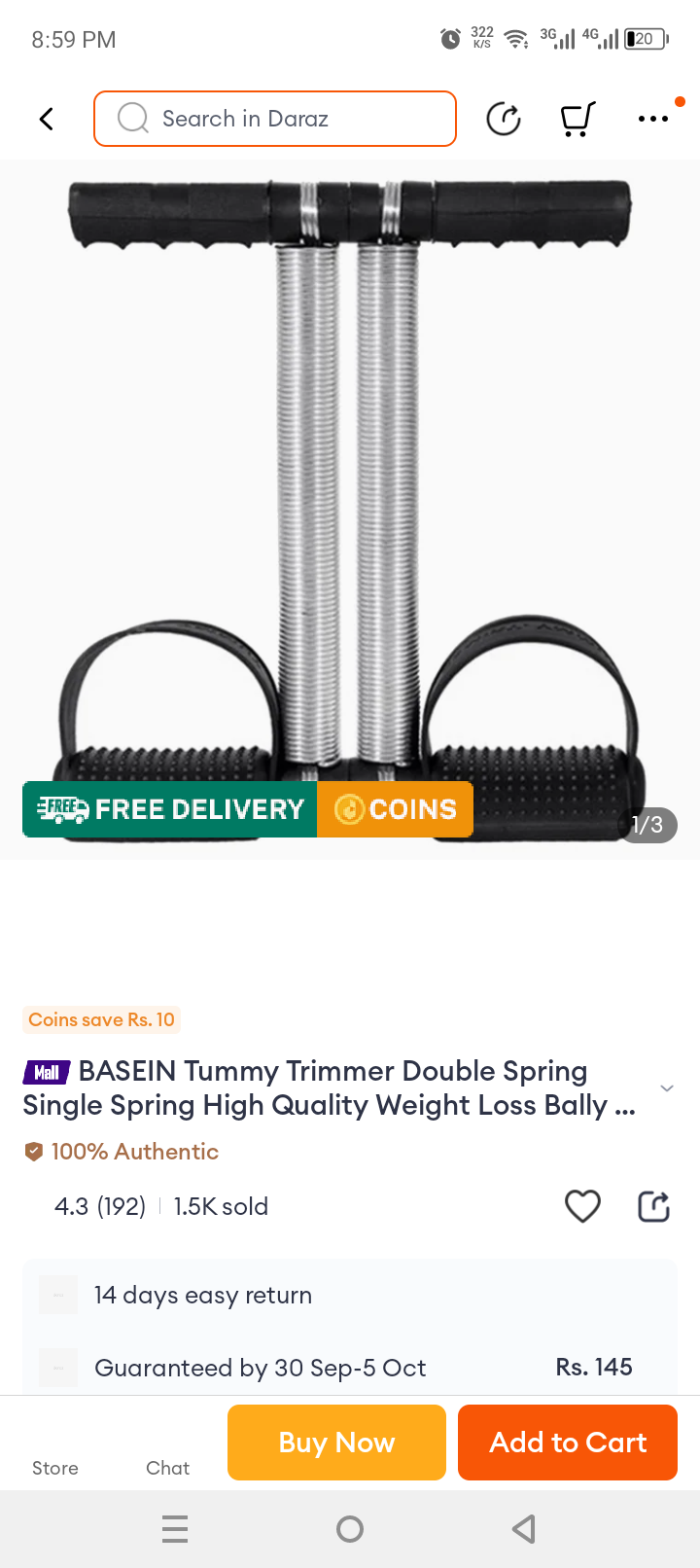This screenshot has width=700, height=1568.
Task: Add to Cart
Action: pos(568,1443)
